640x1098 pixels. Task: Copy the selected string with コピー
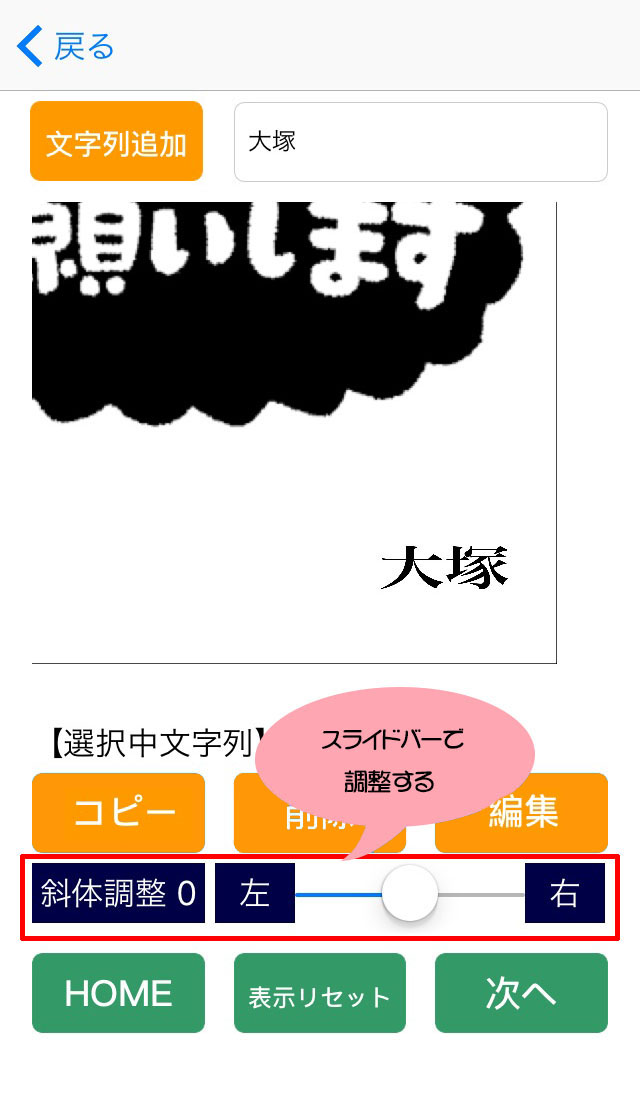(118, 812)
